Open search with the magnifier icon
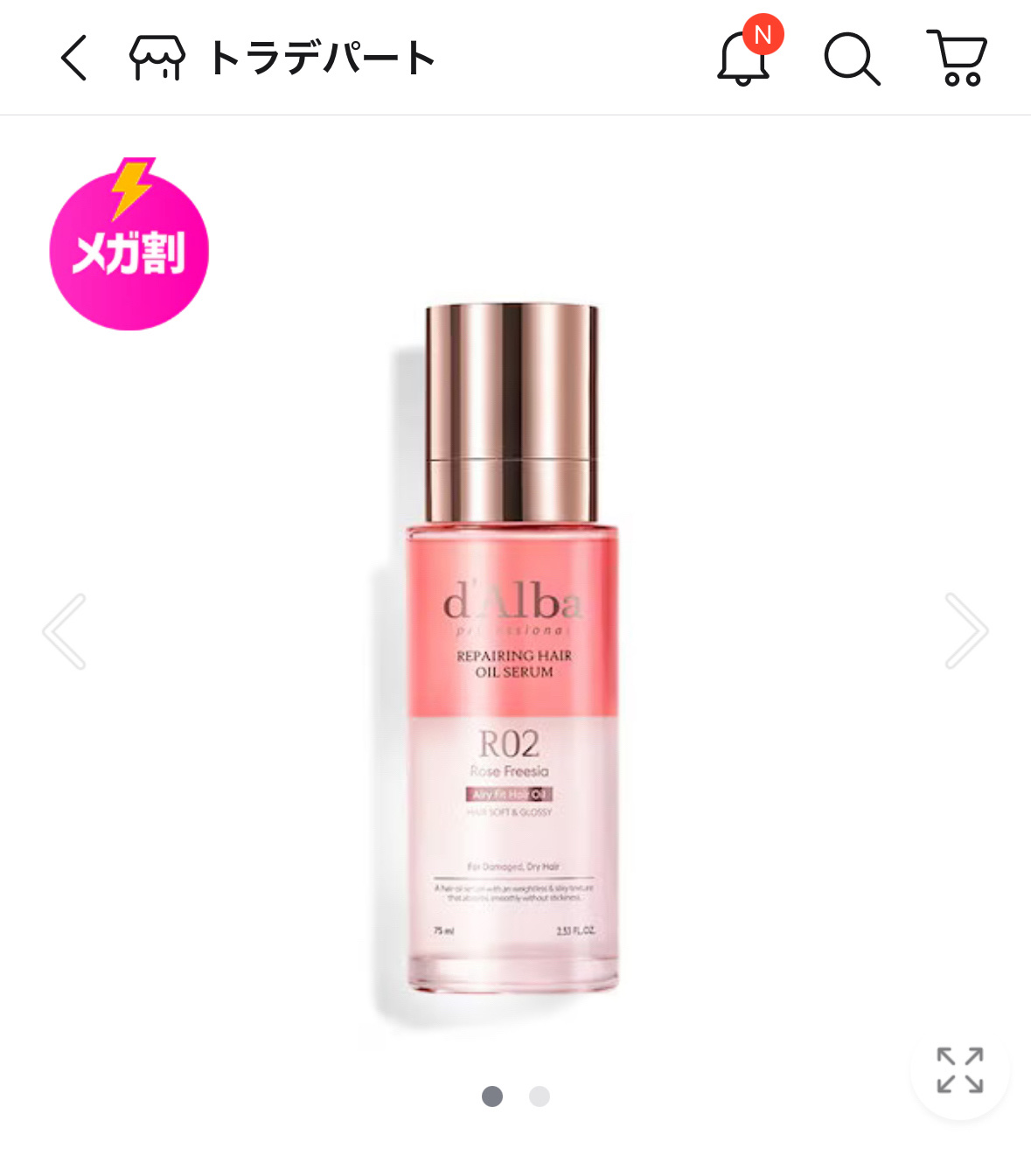Screen dimensions: 1031x1176 pyautogui.click(x=852, y=59)
